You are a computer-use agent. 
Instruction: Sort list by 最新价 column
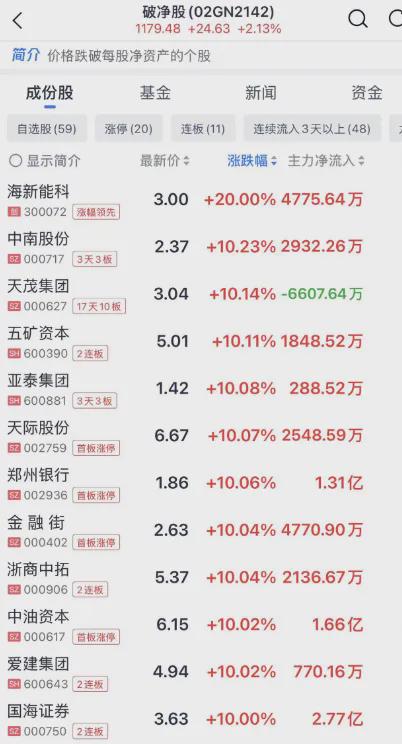[165, 161]
